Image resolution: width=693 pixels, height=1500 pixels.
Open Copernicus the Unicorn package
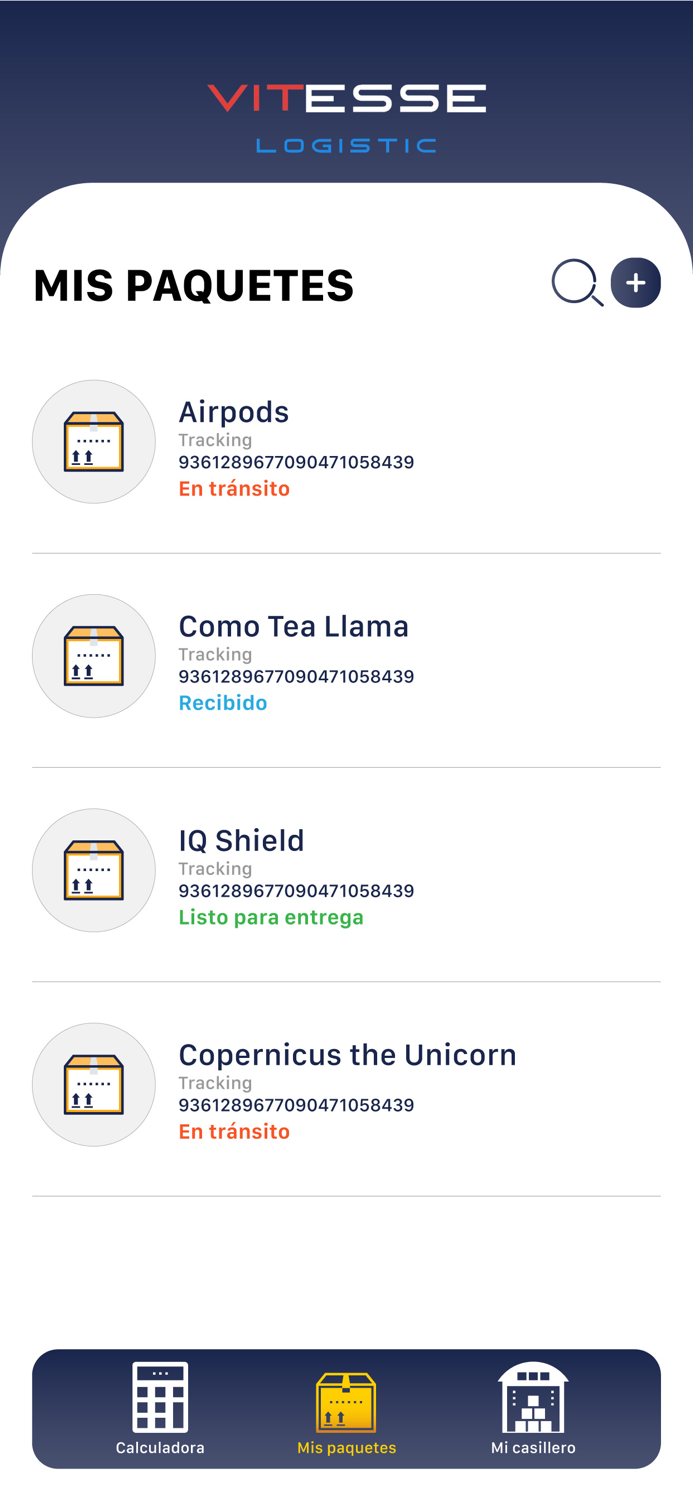[347, 1055]
